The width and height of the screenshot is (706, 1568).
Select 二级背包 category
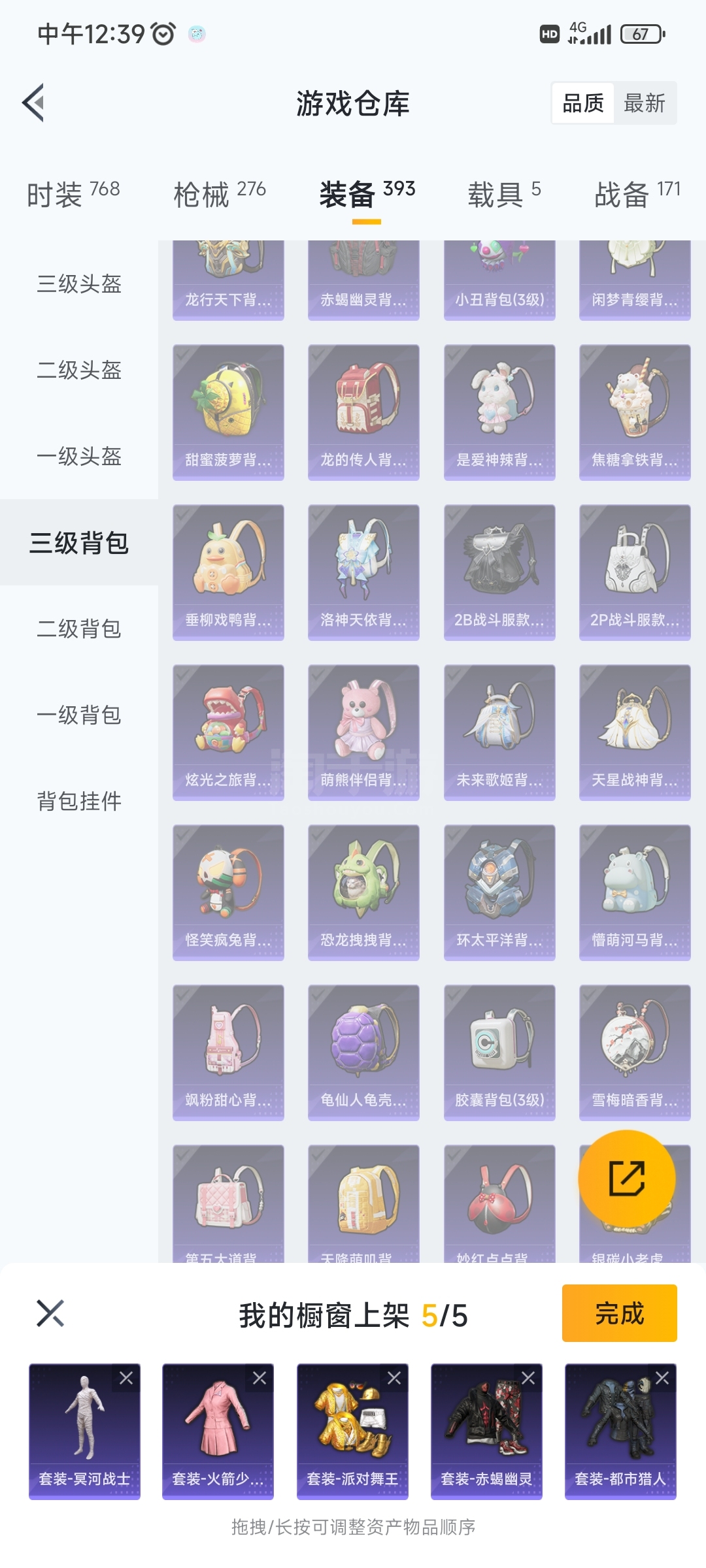tap(79, 629)
